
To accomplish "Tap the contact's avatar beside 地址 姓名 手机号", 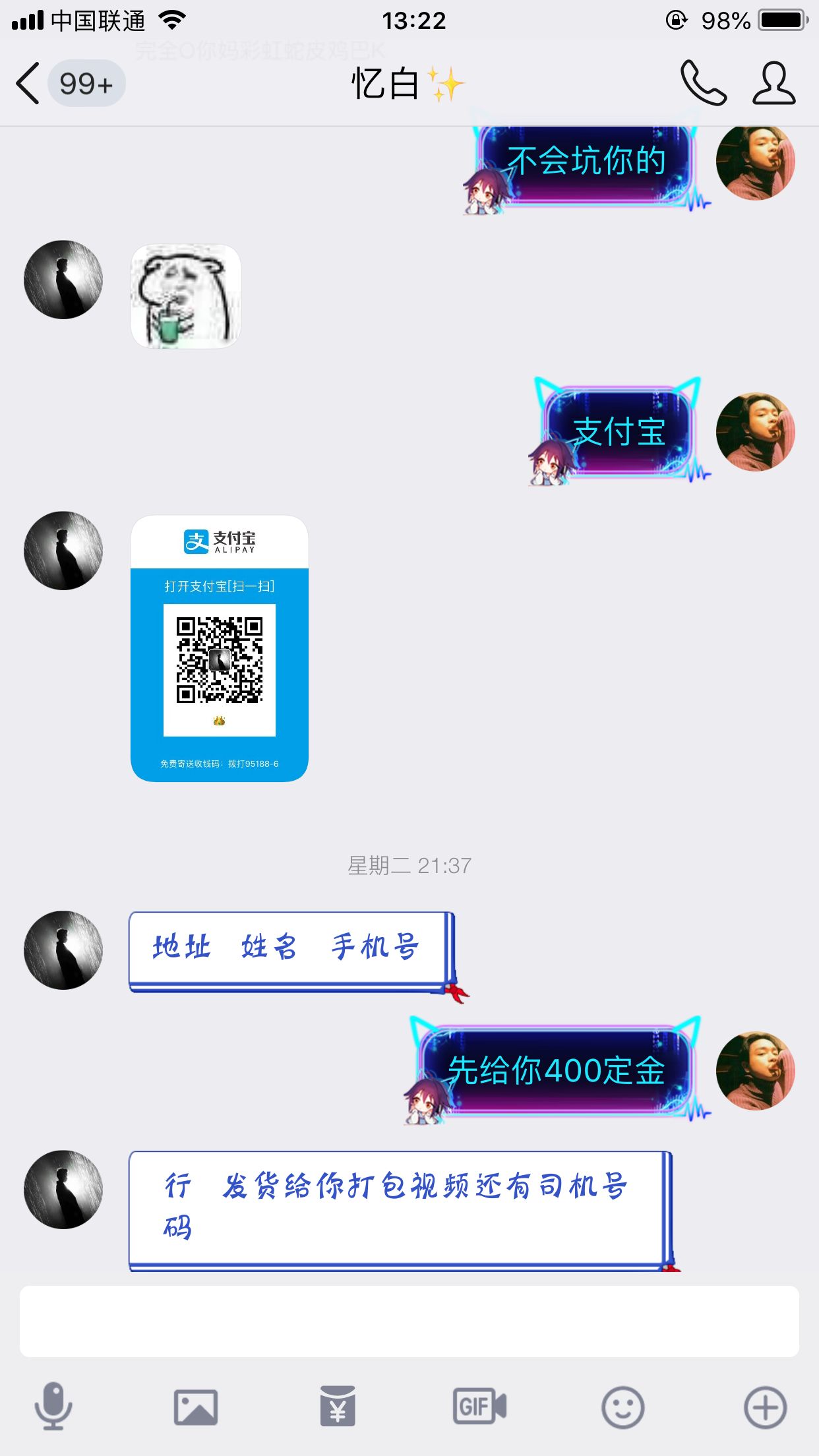I will [x=63, y=950].
